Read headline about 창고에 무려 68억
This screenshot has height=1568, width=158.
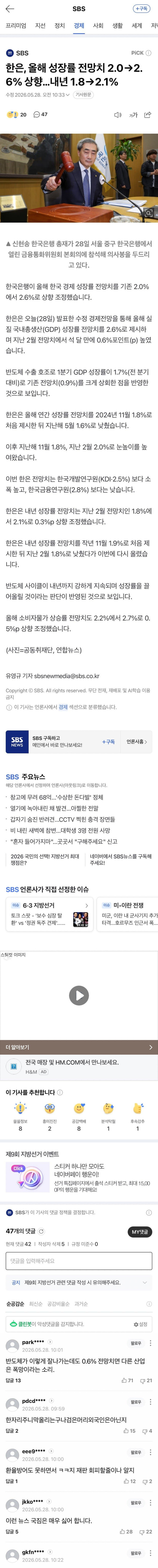click(x=57, y=797)
